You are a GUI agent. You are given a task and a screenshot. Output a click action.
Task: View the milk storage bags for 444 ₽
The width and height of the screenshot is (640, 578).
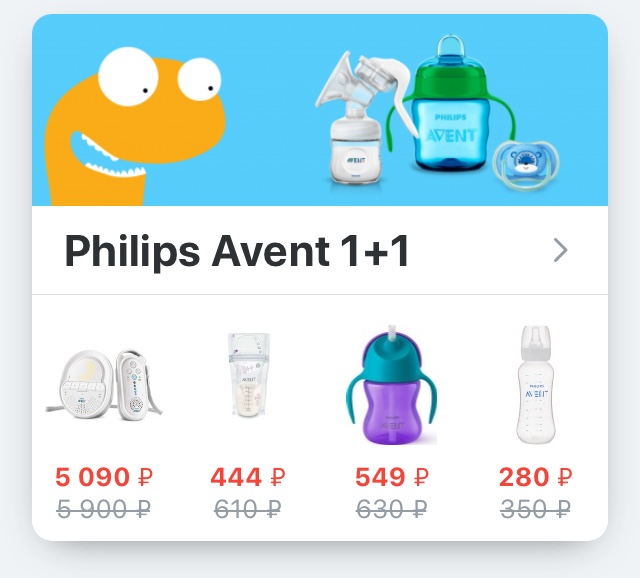tap(247, 386)
